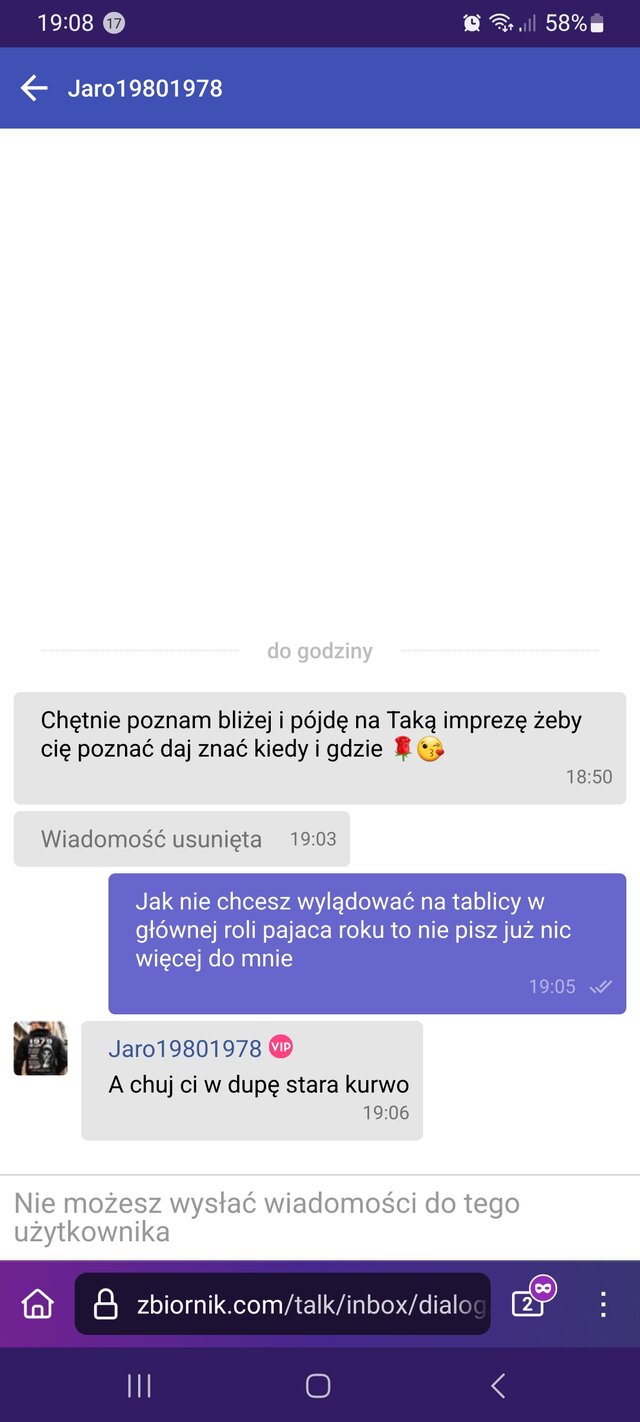Tap the system home button
This screenshot has height=1422, width=640.
pyautogui.click(x=318, y=1385)
